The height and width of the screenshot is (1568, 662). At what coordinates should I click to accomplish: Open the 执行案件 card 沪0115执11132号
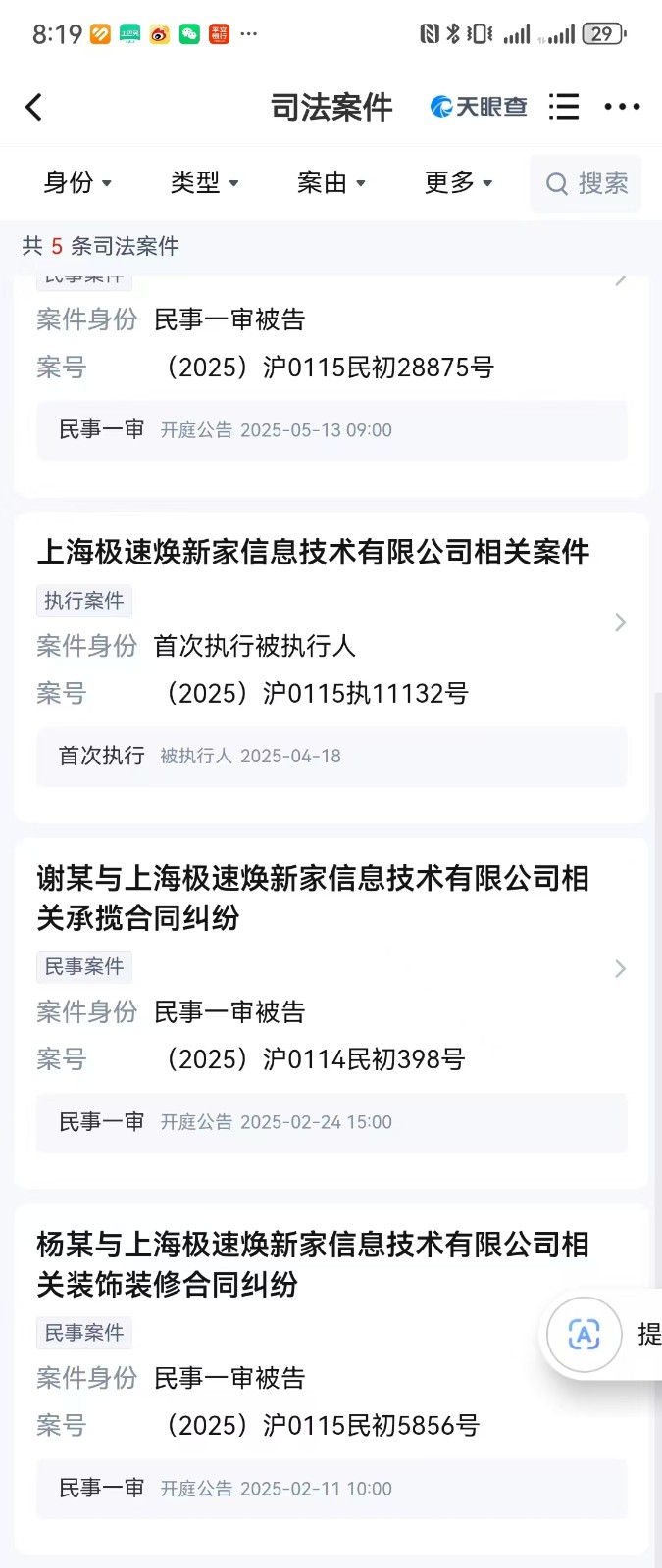point(331,647)
